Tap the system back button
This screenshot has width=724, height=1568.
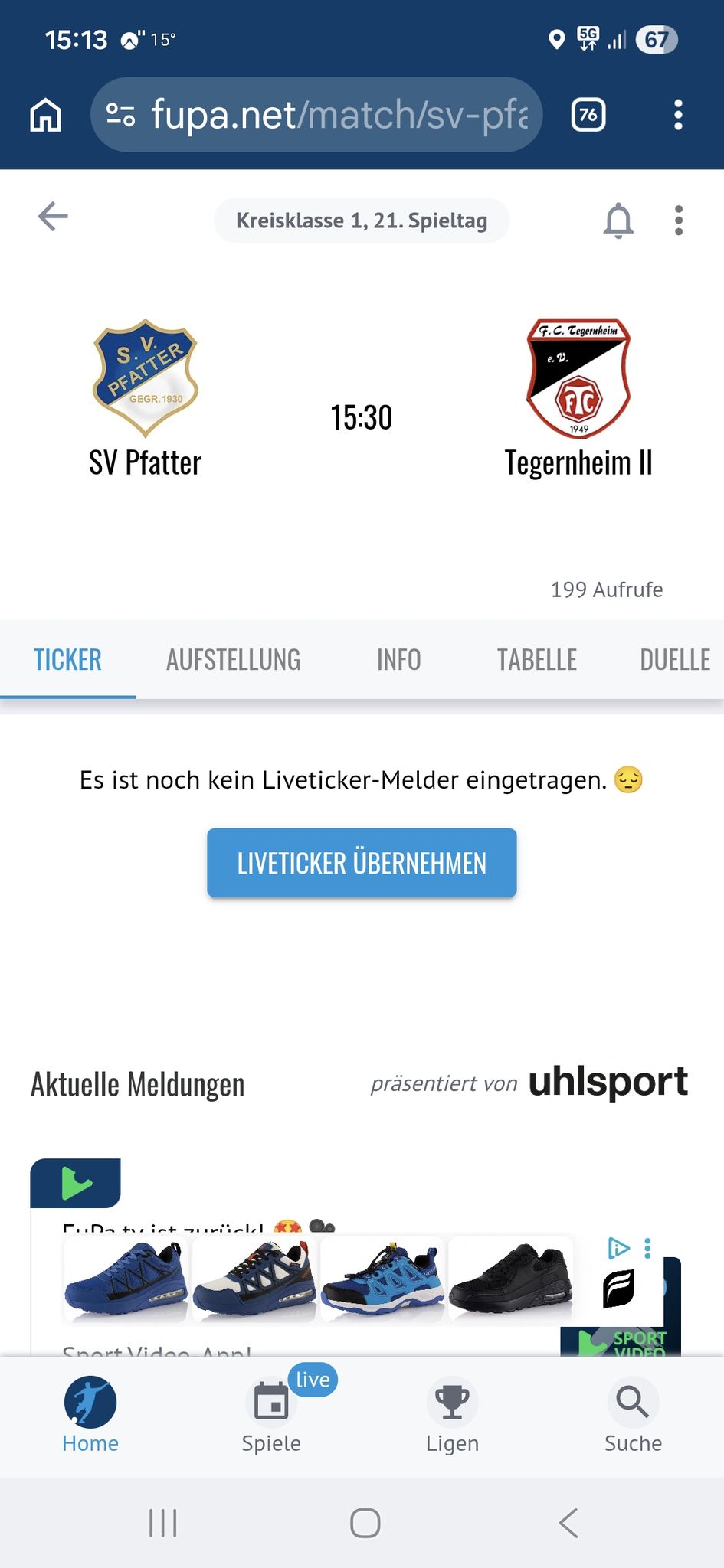(568, 1523)
